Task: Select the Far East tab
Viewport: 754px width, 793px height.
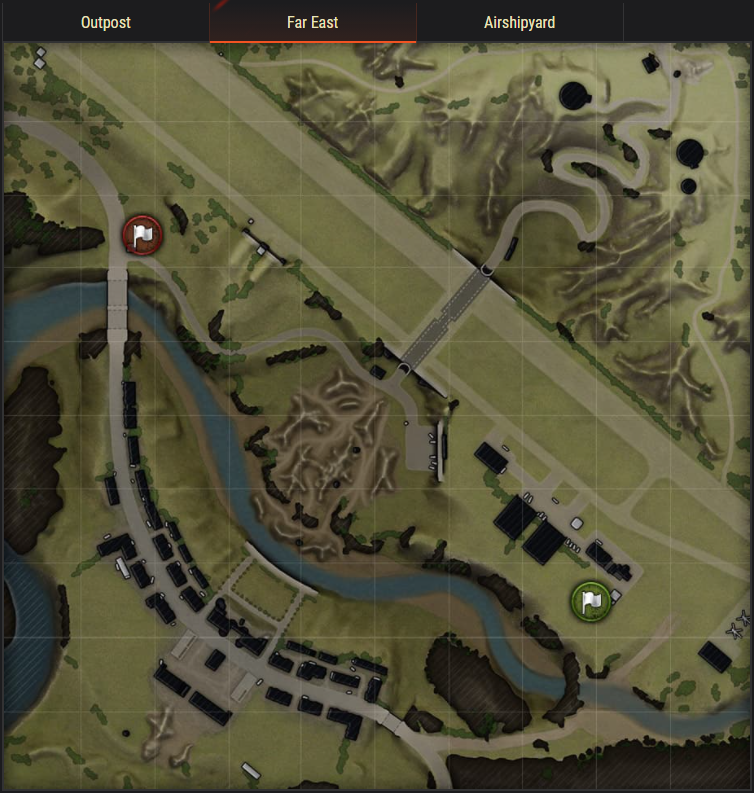Action: pos(312,22)
